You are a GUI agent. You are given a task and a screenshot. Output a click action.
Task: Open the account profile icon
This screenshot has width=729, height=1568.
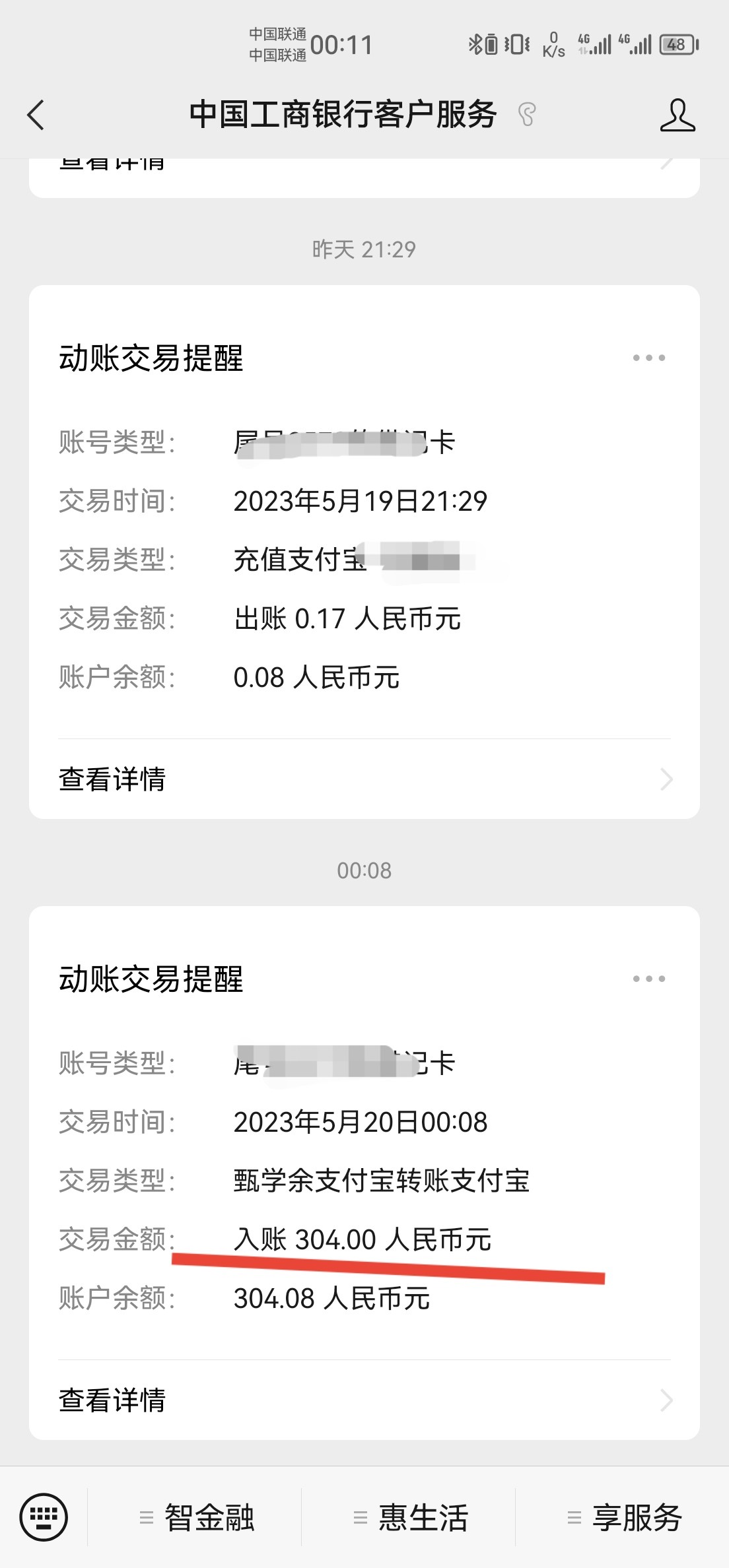(x=677, y=115)
